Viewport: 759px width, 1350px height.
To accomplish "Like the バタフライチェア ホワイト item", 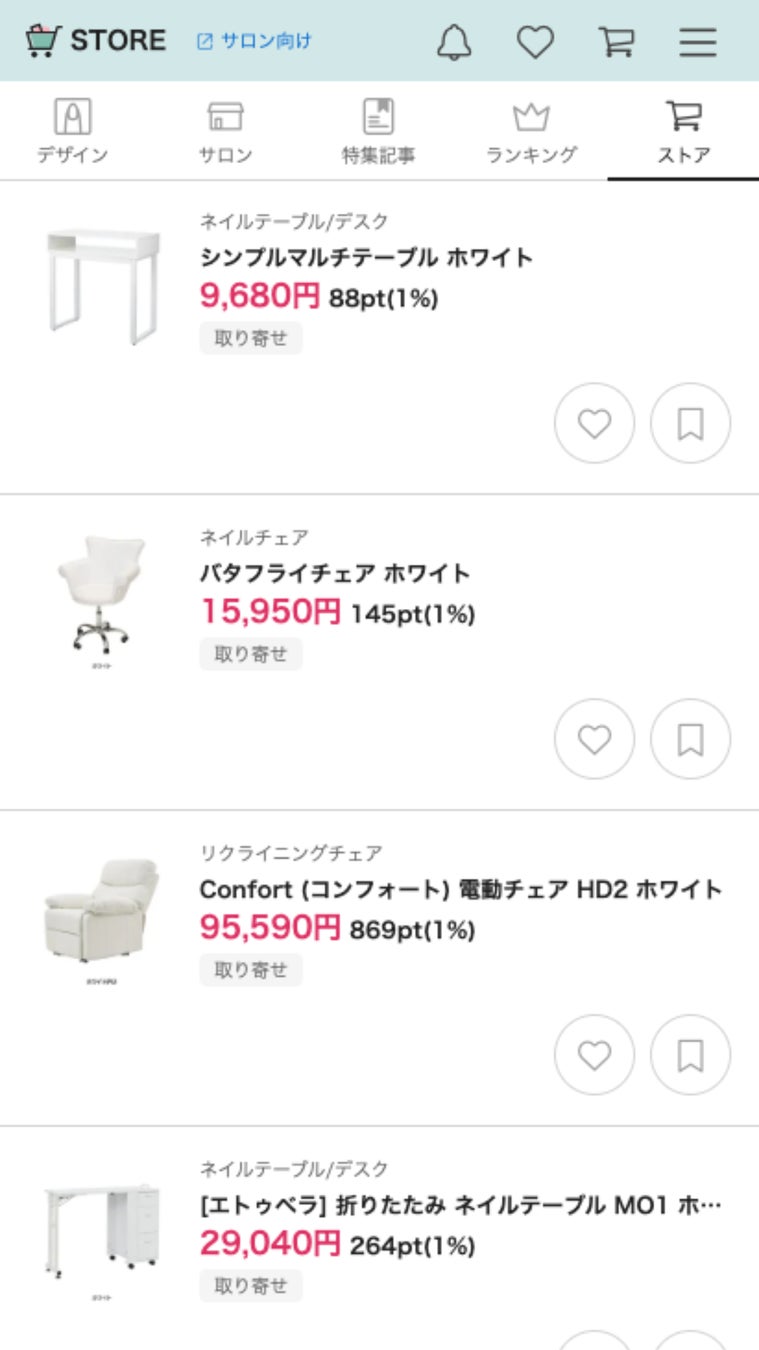I will pos(594,740).
